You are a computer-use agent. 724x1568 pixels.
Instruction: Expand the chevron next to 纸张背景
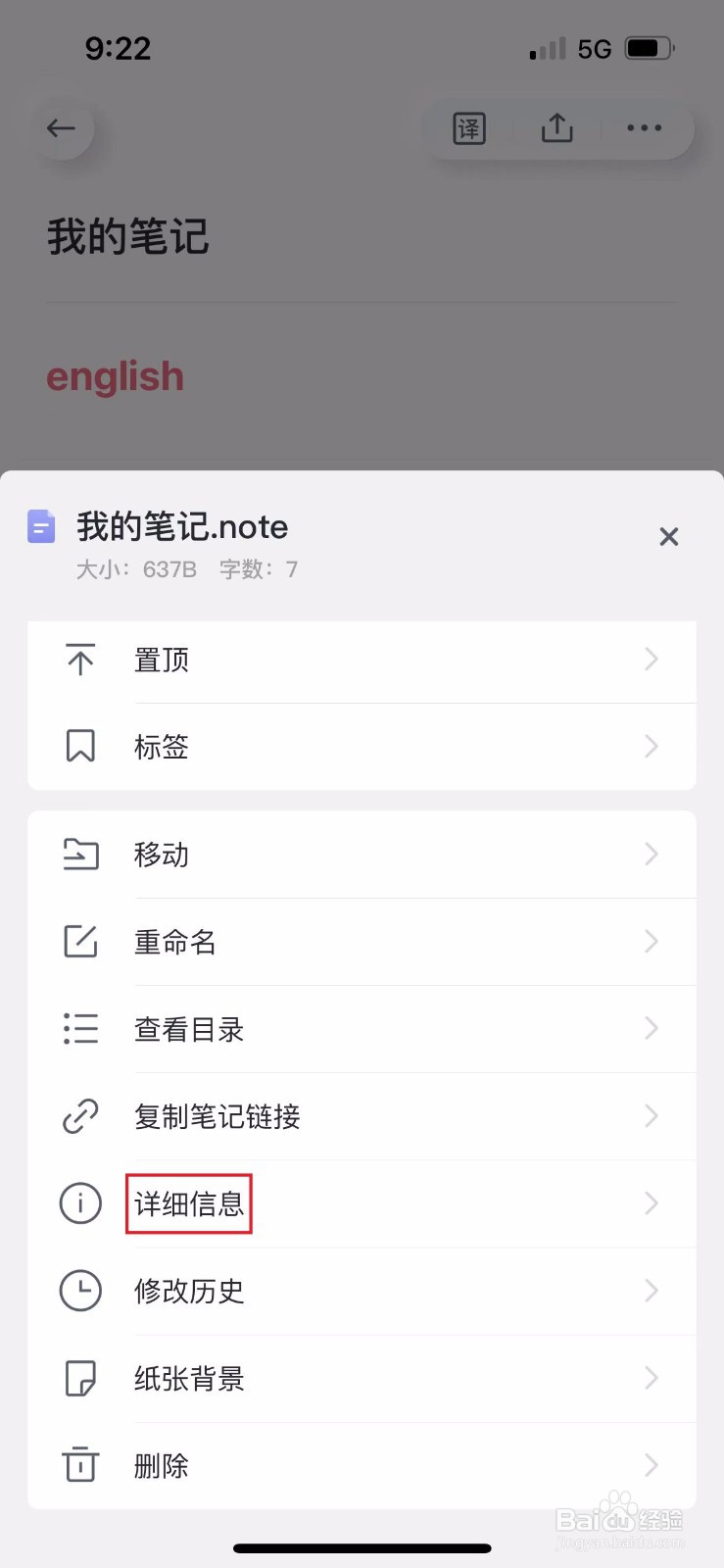(x=652, y=1377)
